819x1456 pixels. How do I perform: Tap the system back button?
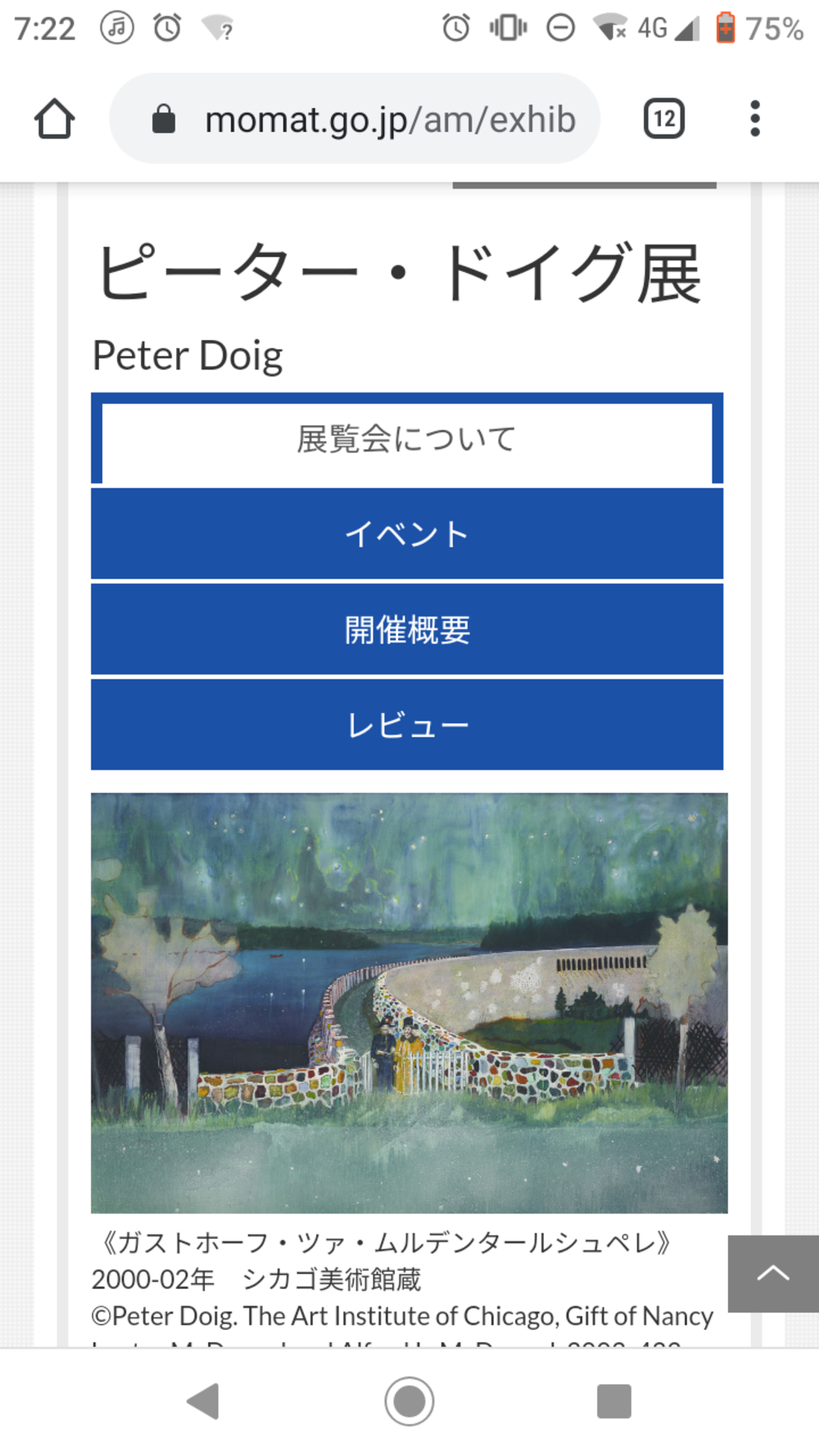(x=204, y=1401)
